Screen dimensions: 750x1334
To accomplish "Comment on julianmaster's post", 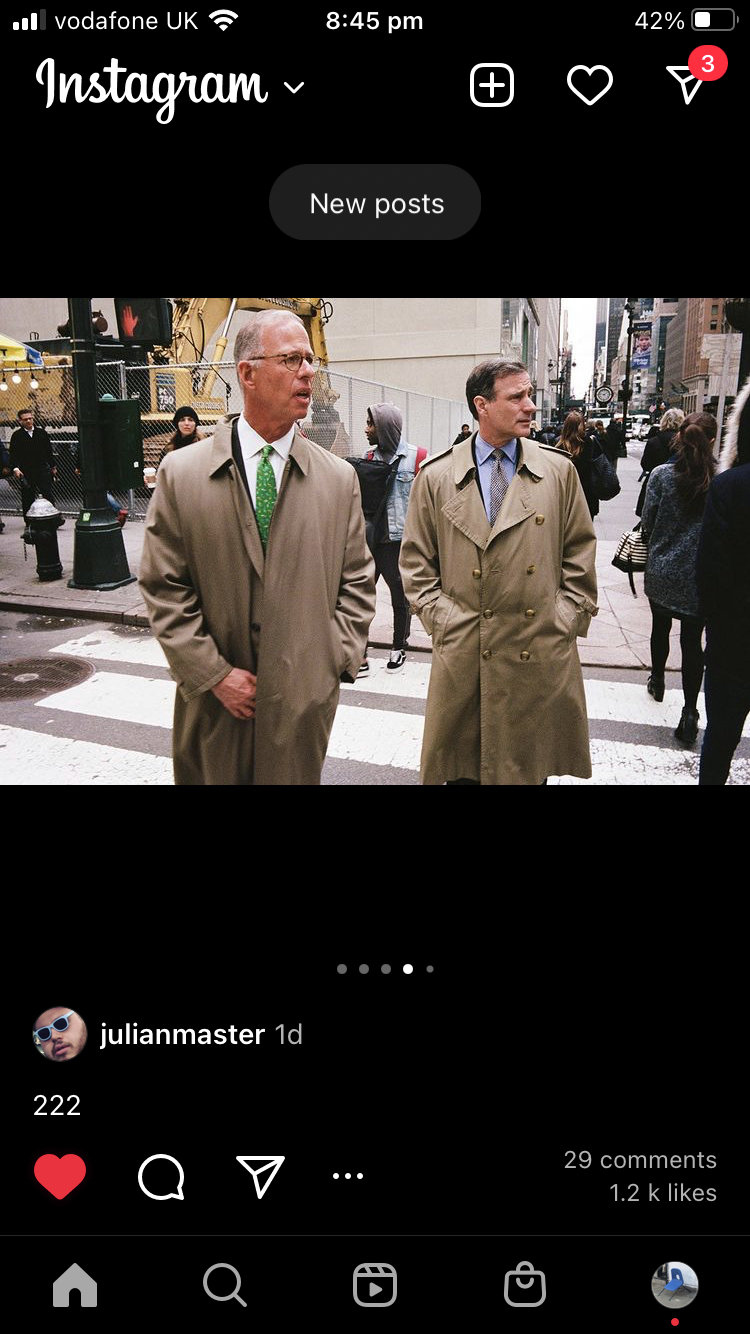I will 161,1176.
